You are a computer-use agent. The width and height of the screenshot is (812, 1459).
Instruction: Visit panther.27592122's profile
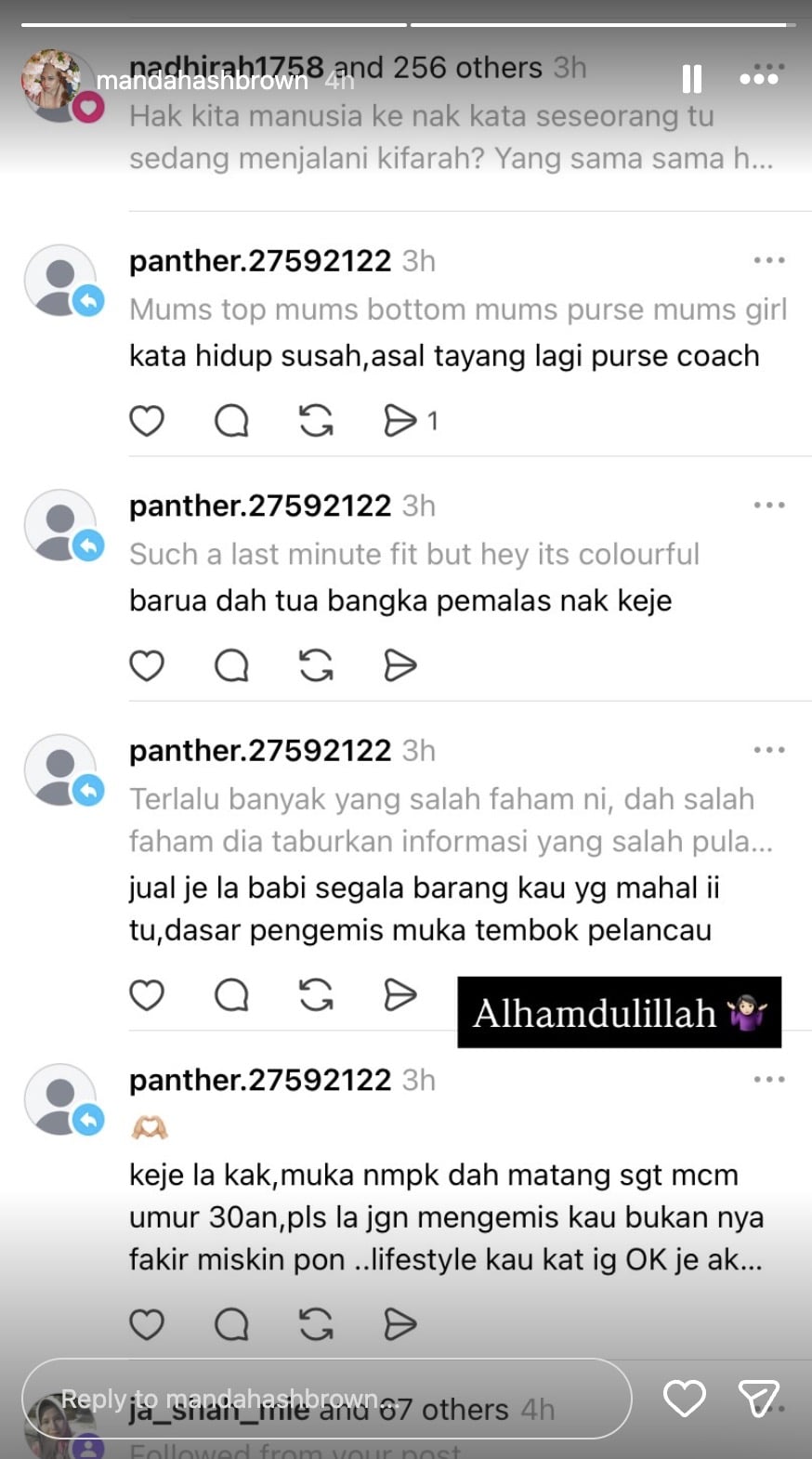[x=259, y=260]
